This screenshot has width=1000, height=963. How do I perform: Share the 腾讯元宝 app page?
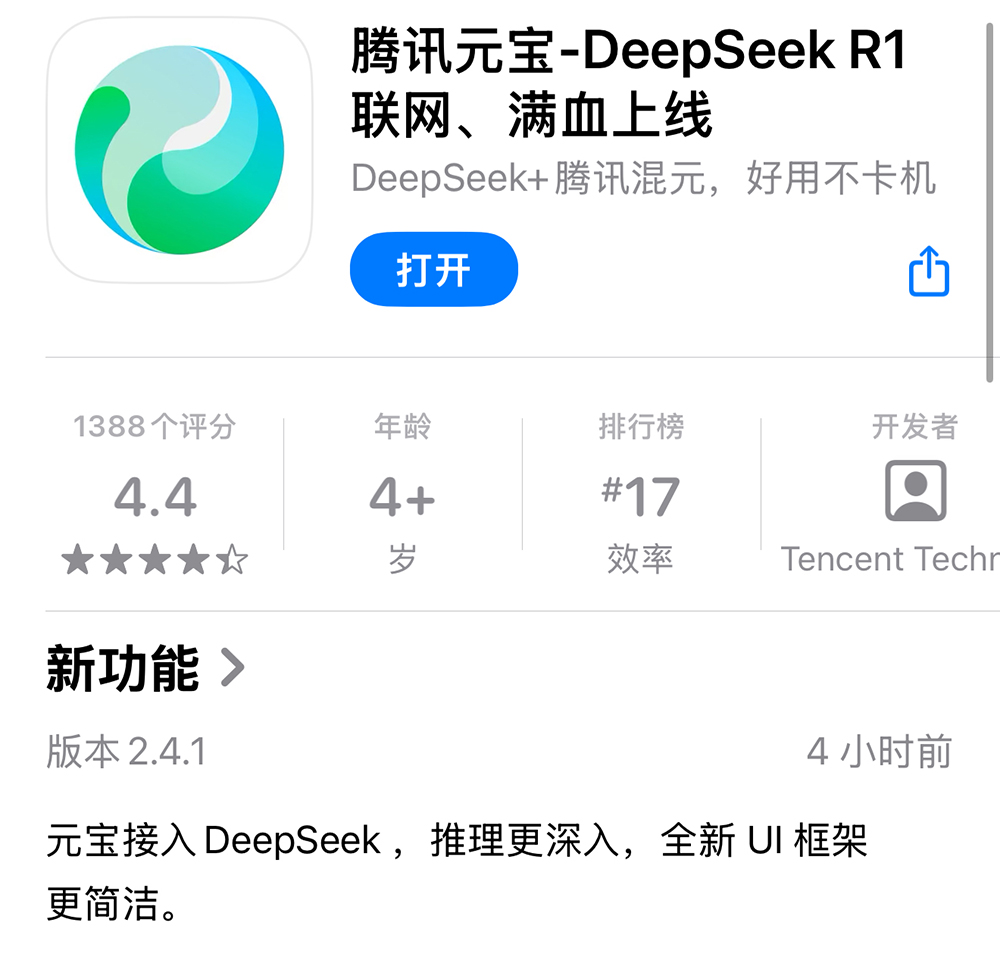pos(928,271)
